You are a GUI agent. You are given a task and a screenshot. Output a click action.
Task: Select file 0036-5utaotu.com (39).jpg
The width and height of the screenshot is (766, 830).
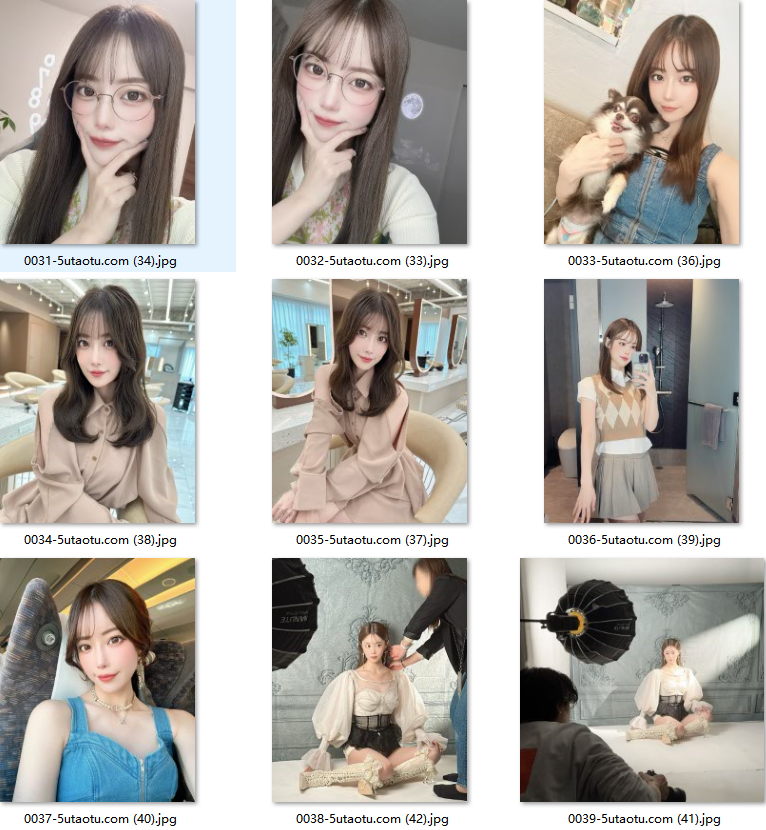(642, 401)
